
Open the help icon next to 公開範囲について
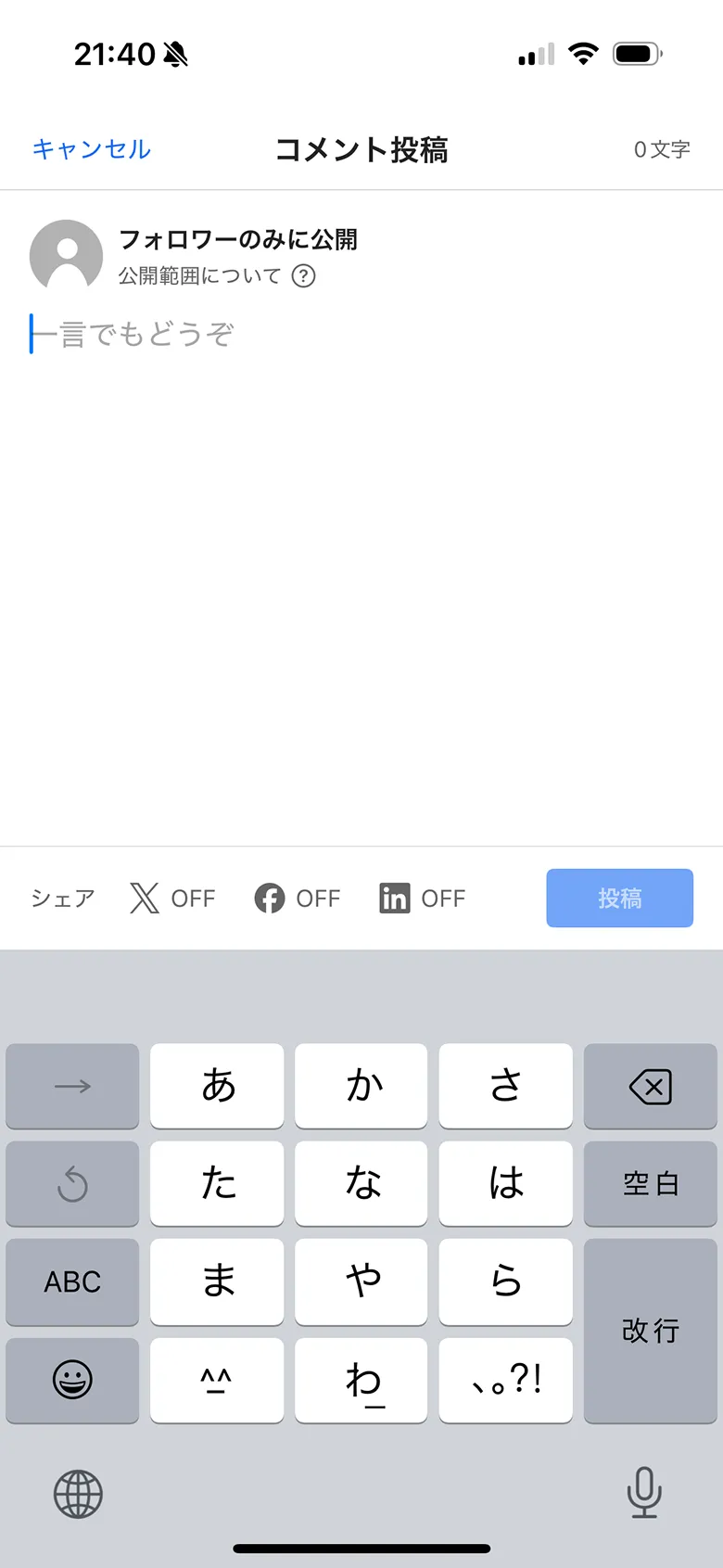304,276
